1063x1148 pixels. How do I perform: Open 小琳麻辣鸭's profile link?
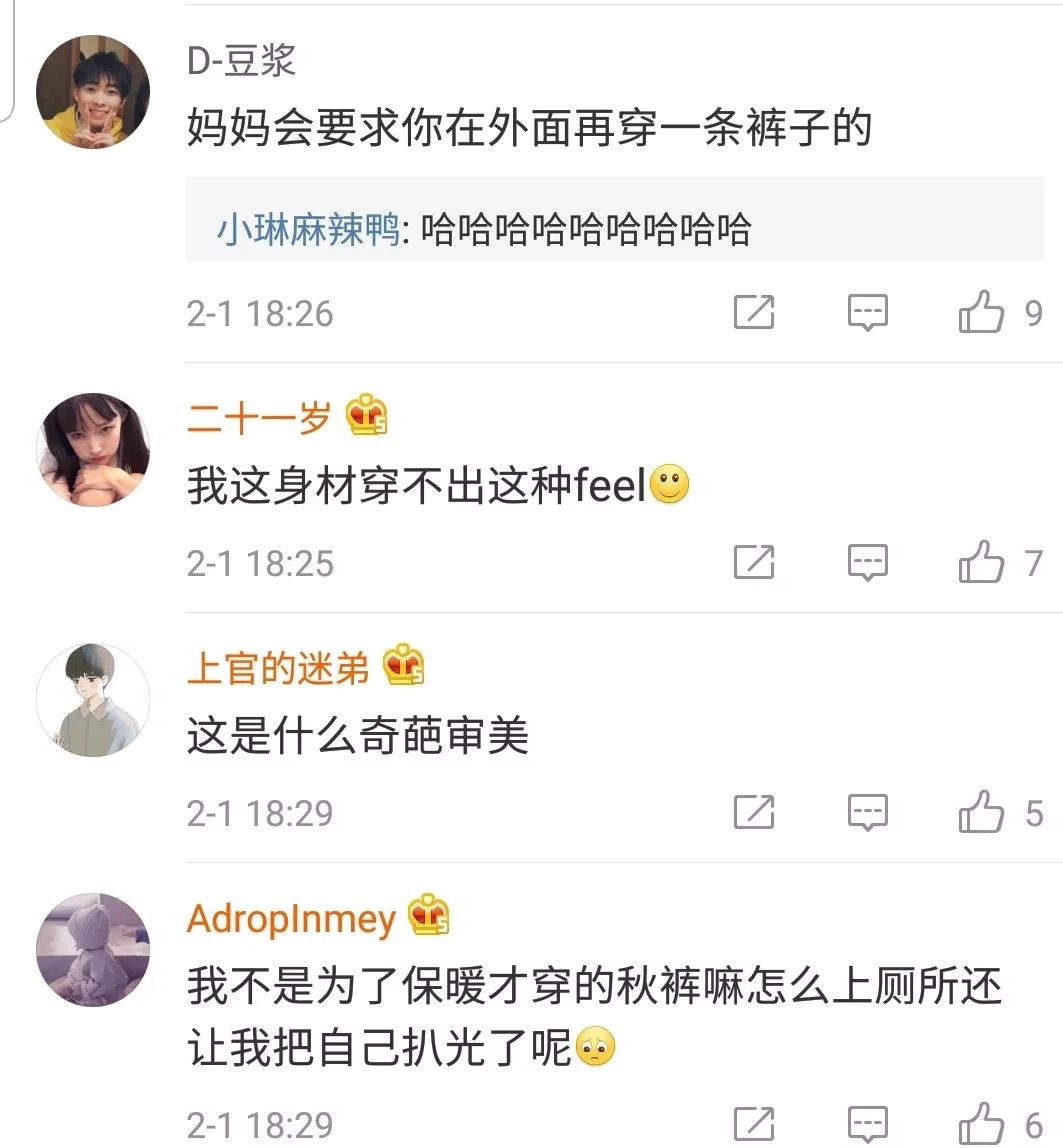(x=308, y=230)
